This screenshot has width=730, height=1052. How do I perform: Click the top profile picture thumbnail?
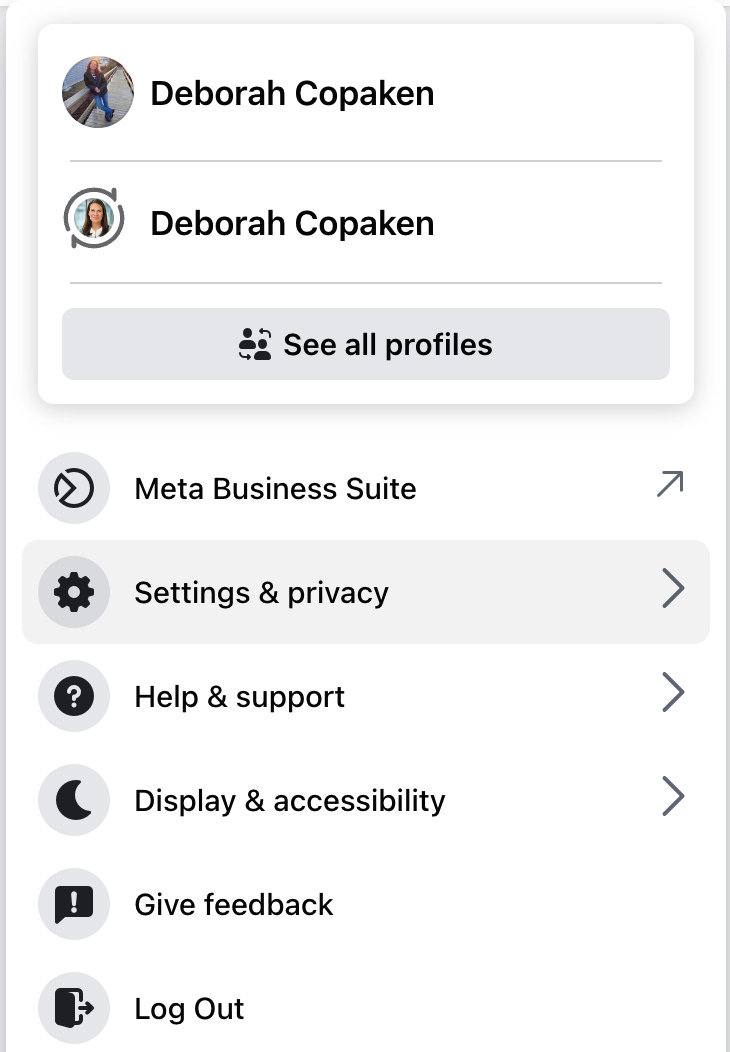click(x=97, y=92)
